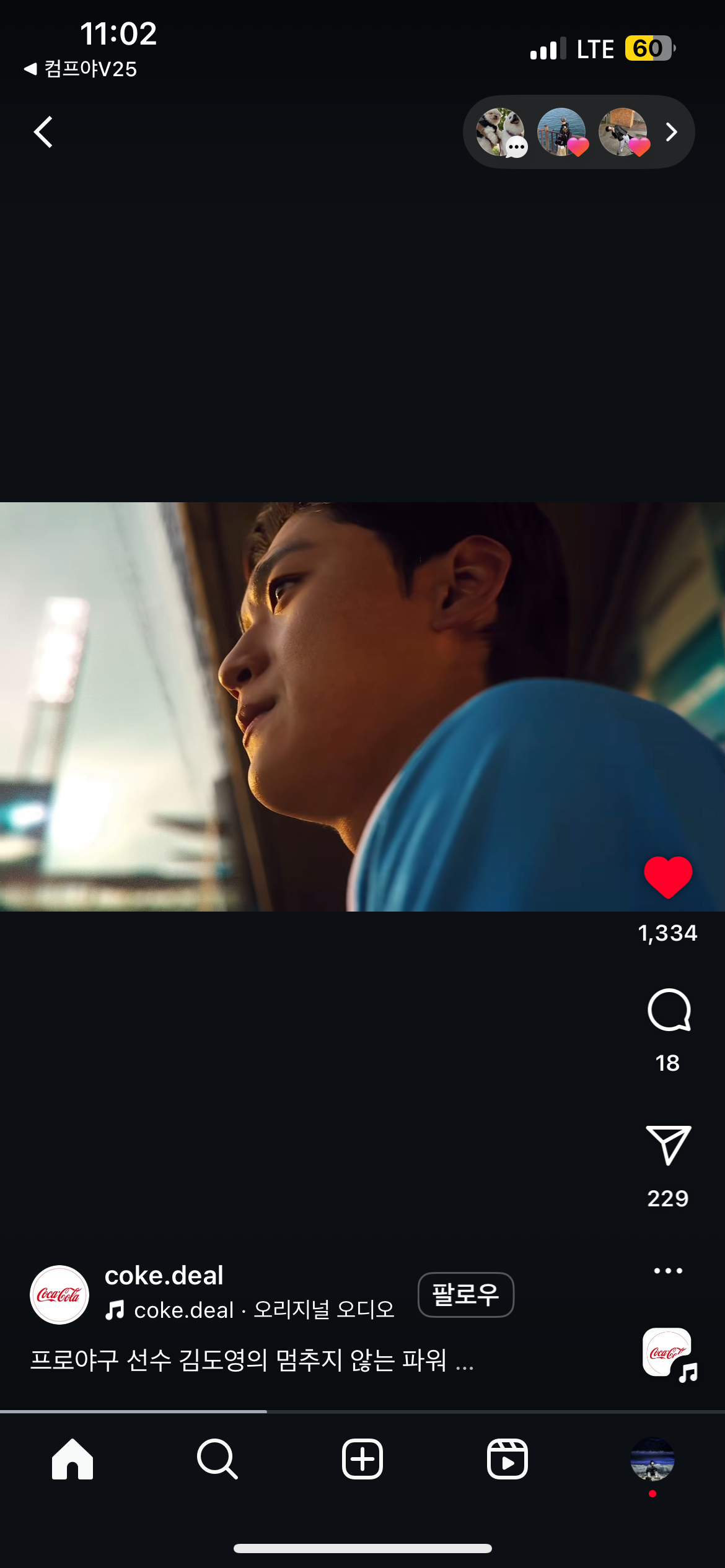725x1568 pixels.
Task: Open the three-dot more options menu
Action: point(668,1270)
